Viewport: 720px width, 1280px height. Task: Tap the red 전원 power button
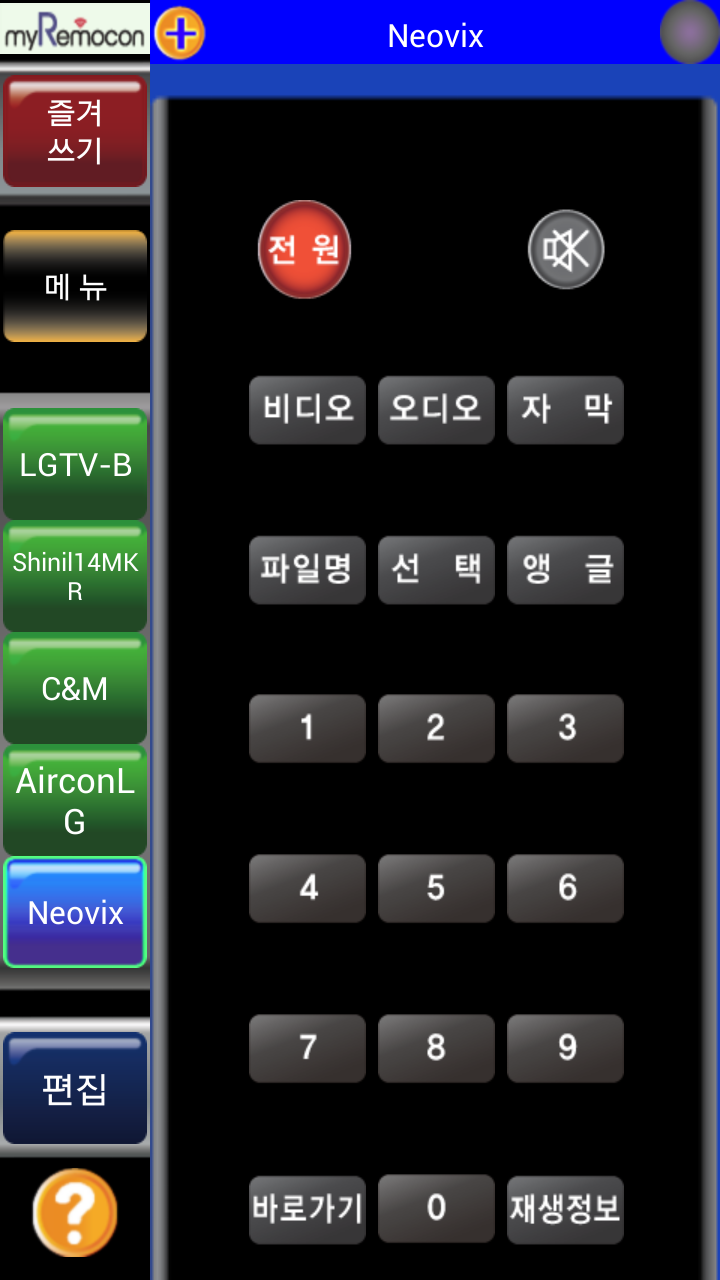[304, 250]
